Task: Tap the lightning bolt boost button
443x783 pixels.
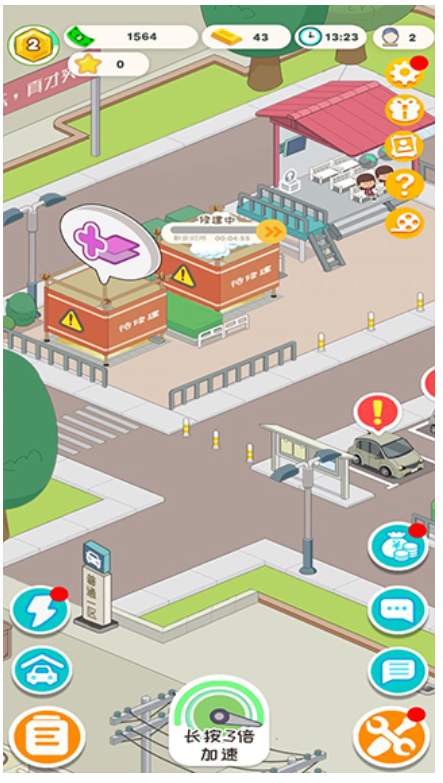Action: [x=40, y=611]
